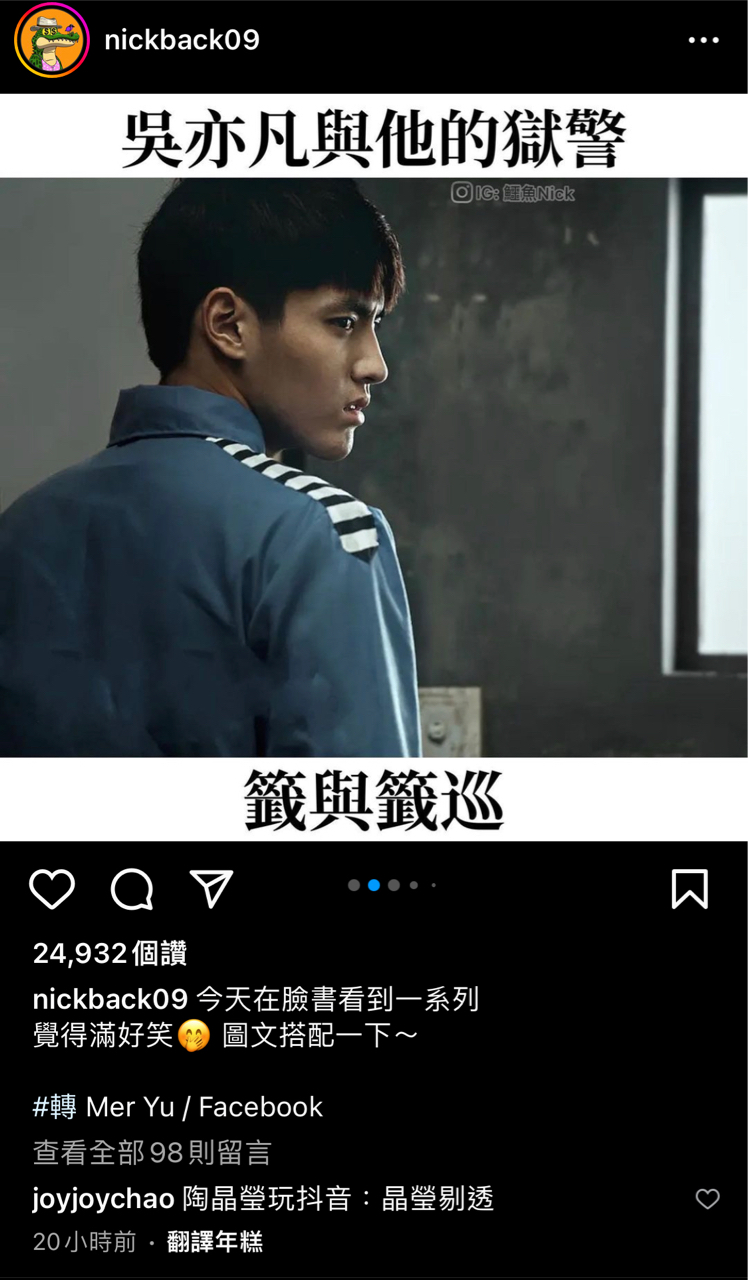Open nickback09 username in post header
The height and width of the screenshot is (1280, 748).
click(181, 40)
